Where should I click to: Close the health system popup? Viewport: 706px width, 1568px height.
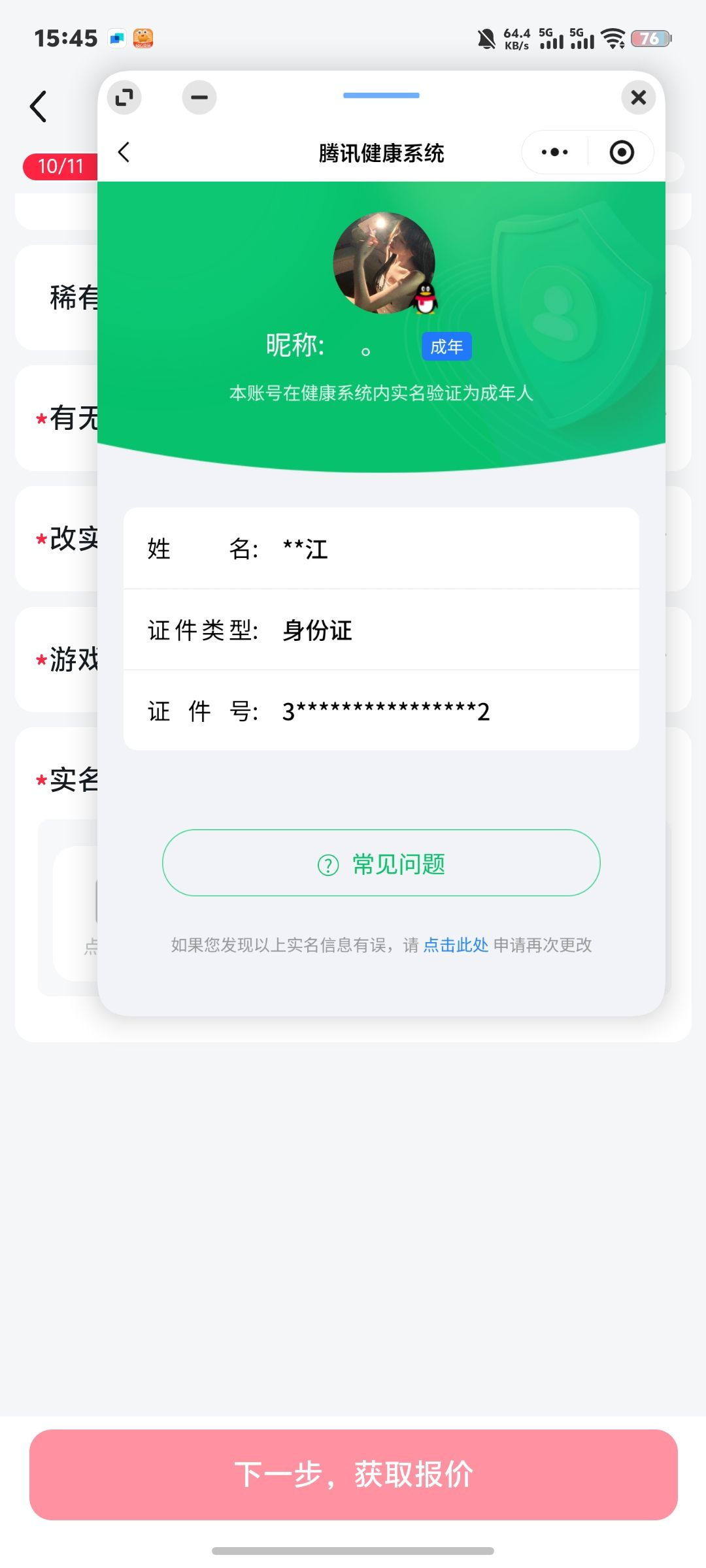(639, 97)
